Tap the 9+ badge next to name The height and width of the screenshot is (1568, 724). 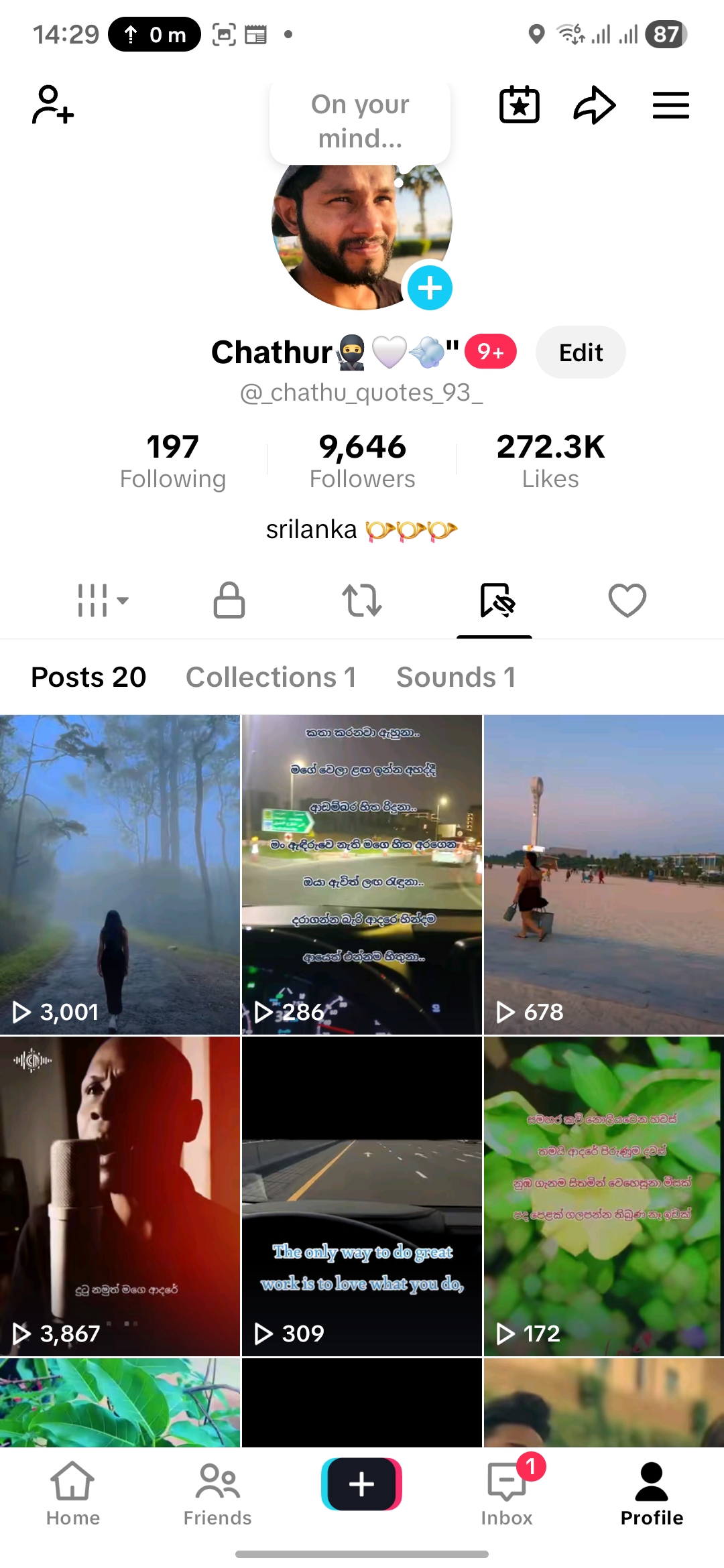[x=491, y=352]
